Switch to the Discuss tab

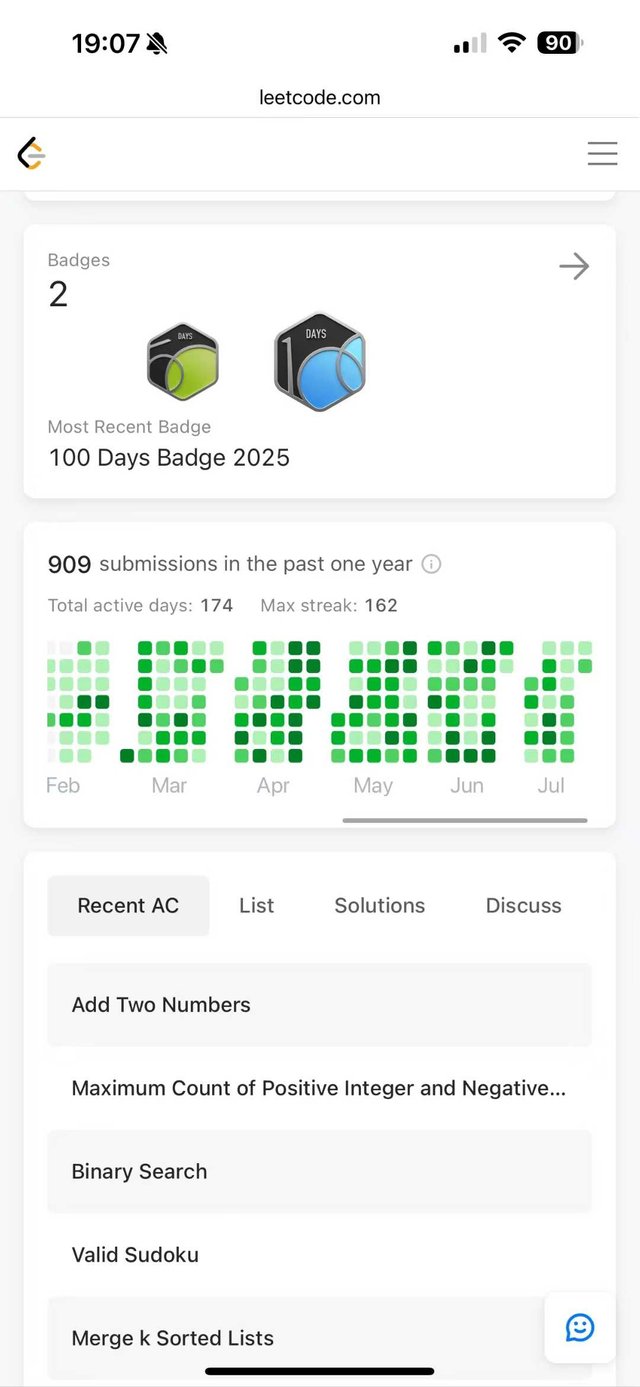523,906
